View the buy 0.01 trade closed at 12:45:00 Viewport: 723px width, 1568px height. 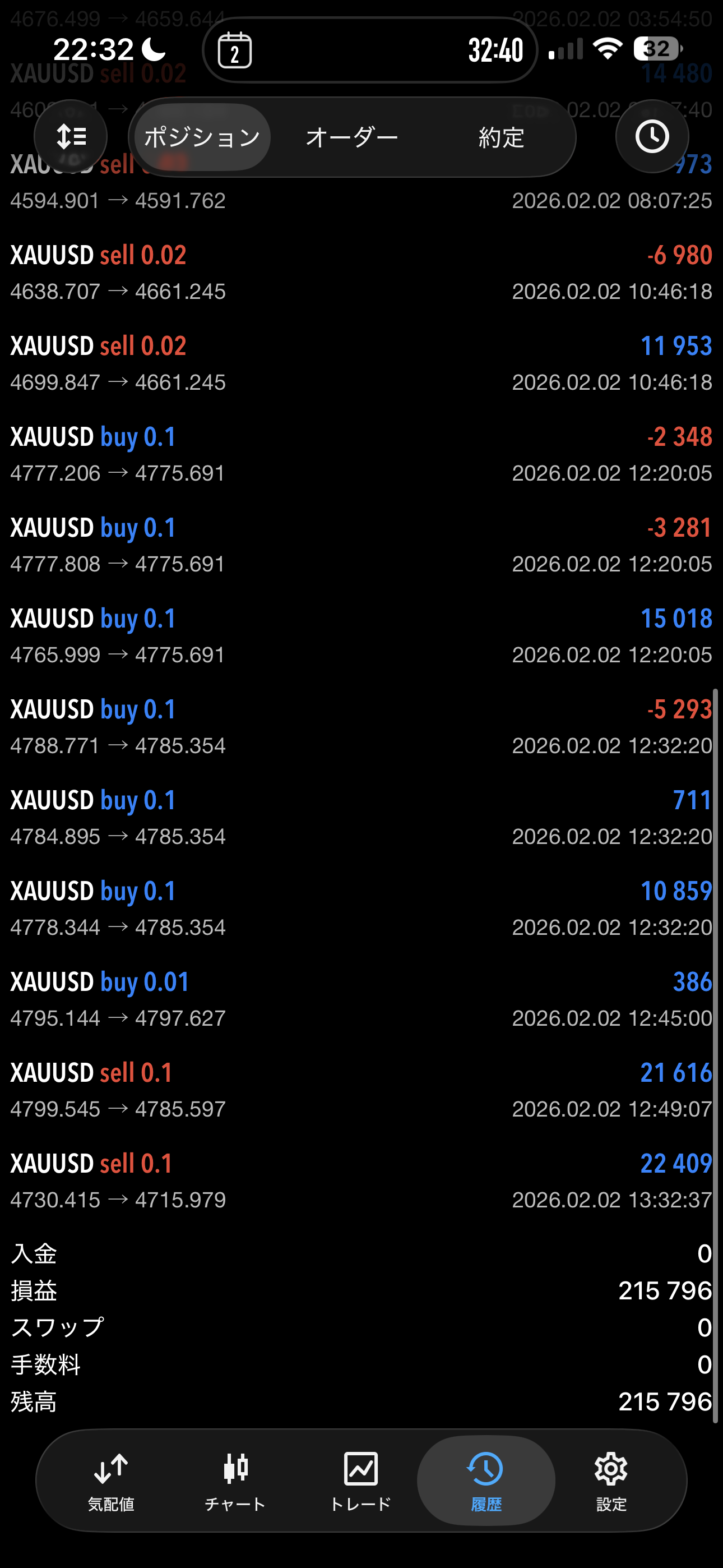tap(361, 999)
